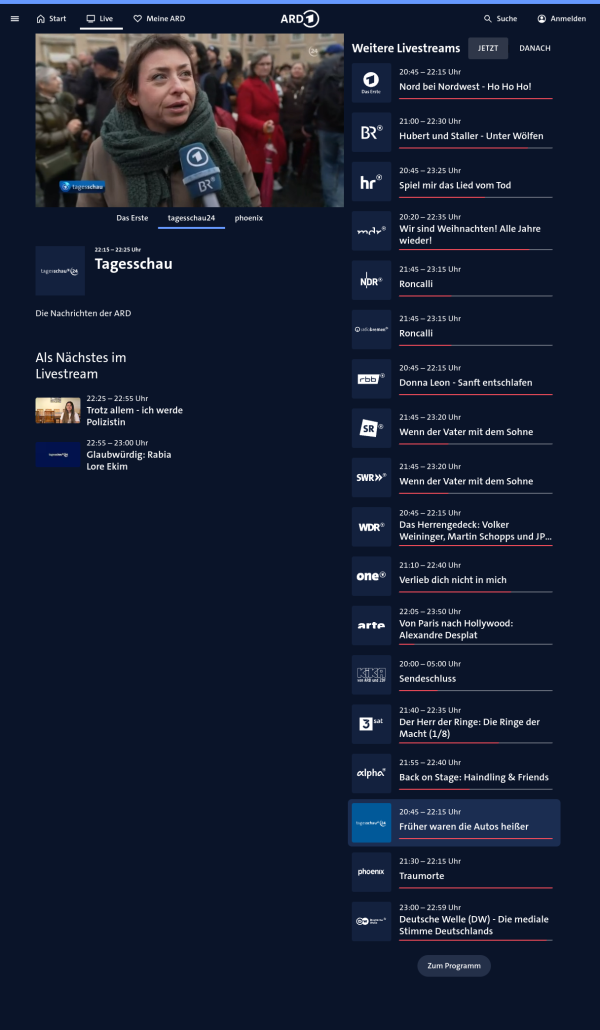Tap the Zum Programm button
Image resolution: width=600 pixels, height=1030 pixels.
(x=454, y=966)
